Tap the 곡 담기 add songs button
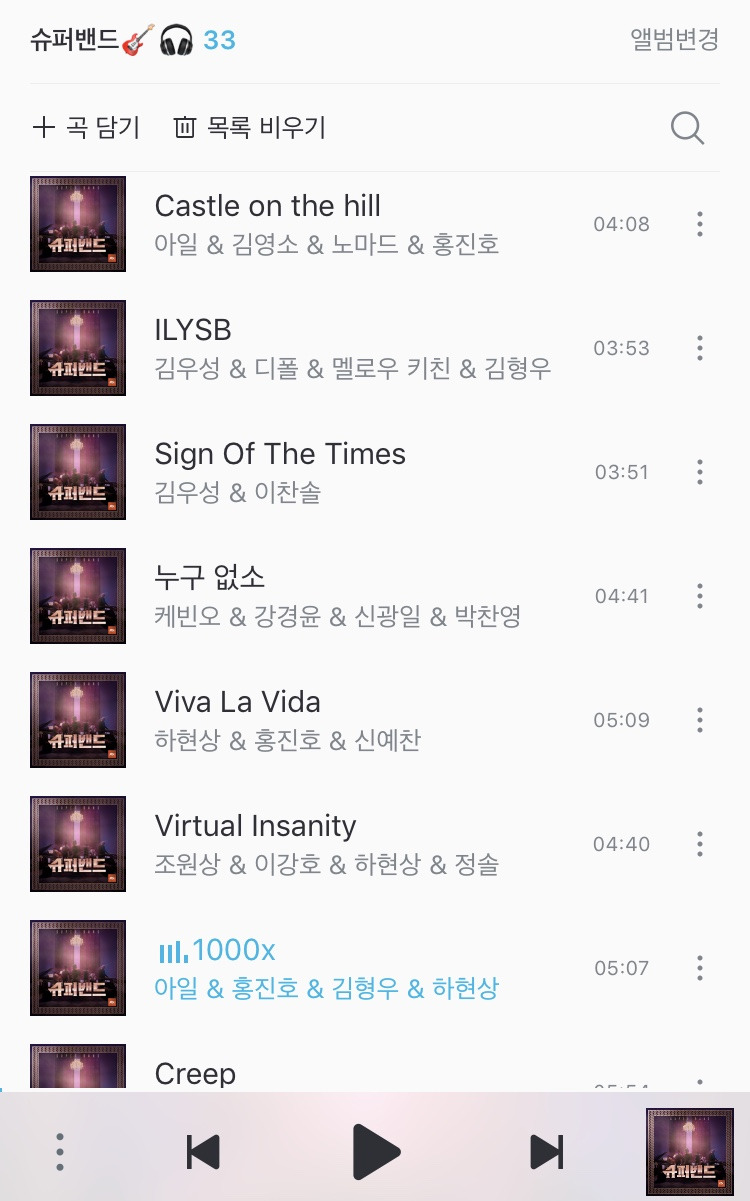750x1201 pixels. point(86,128)
